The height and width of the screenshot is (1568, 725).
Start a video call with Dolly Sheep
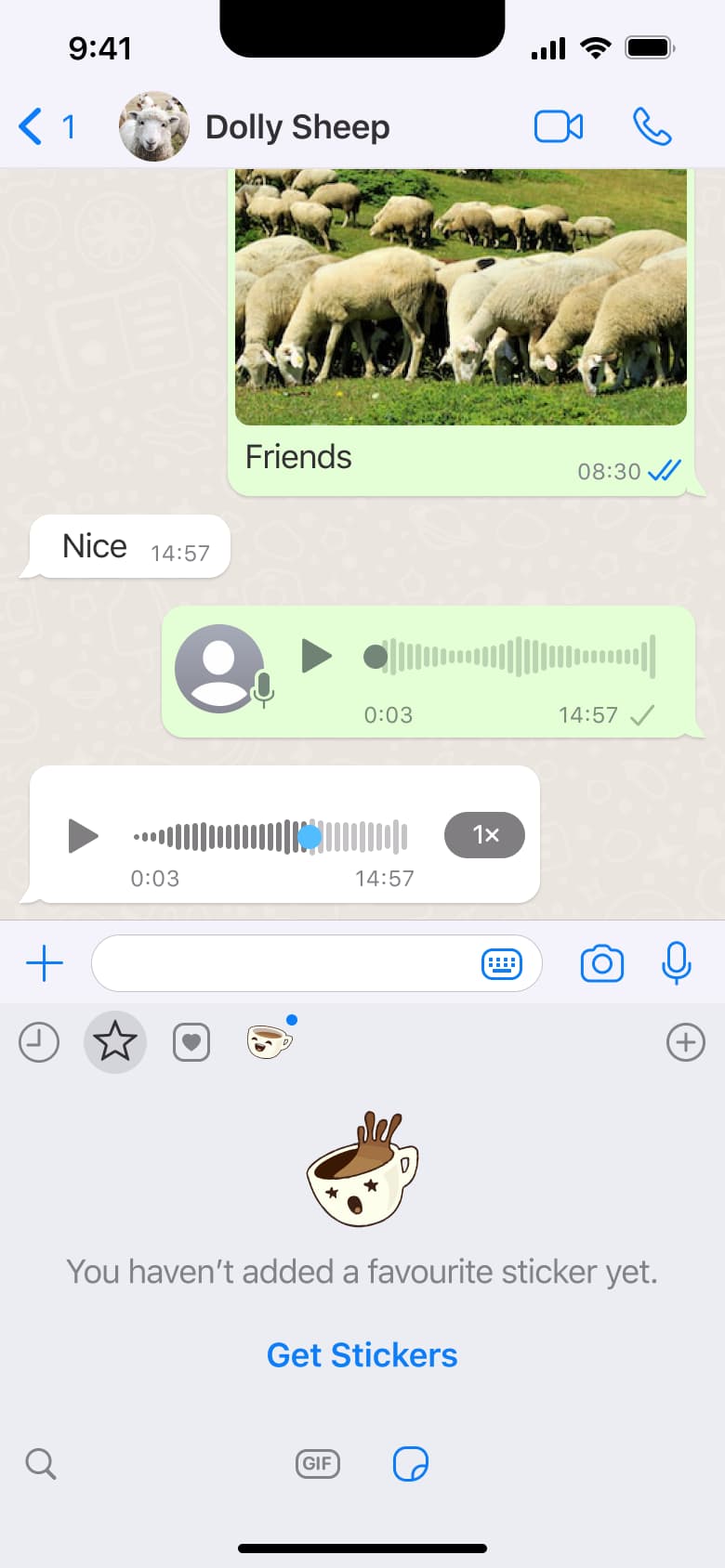click(x=559, y=126)
